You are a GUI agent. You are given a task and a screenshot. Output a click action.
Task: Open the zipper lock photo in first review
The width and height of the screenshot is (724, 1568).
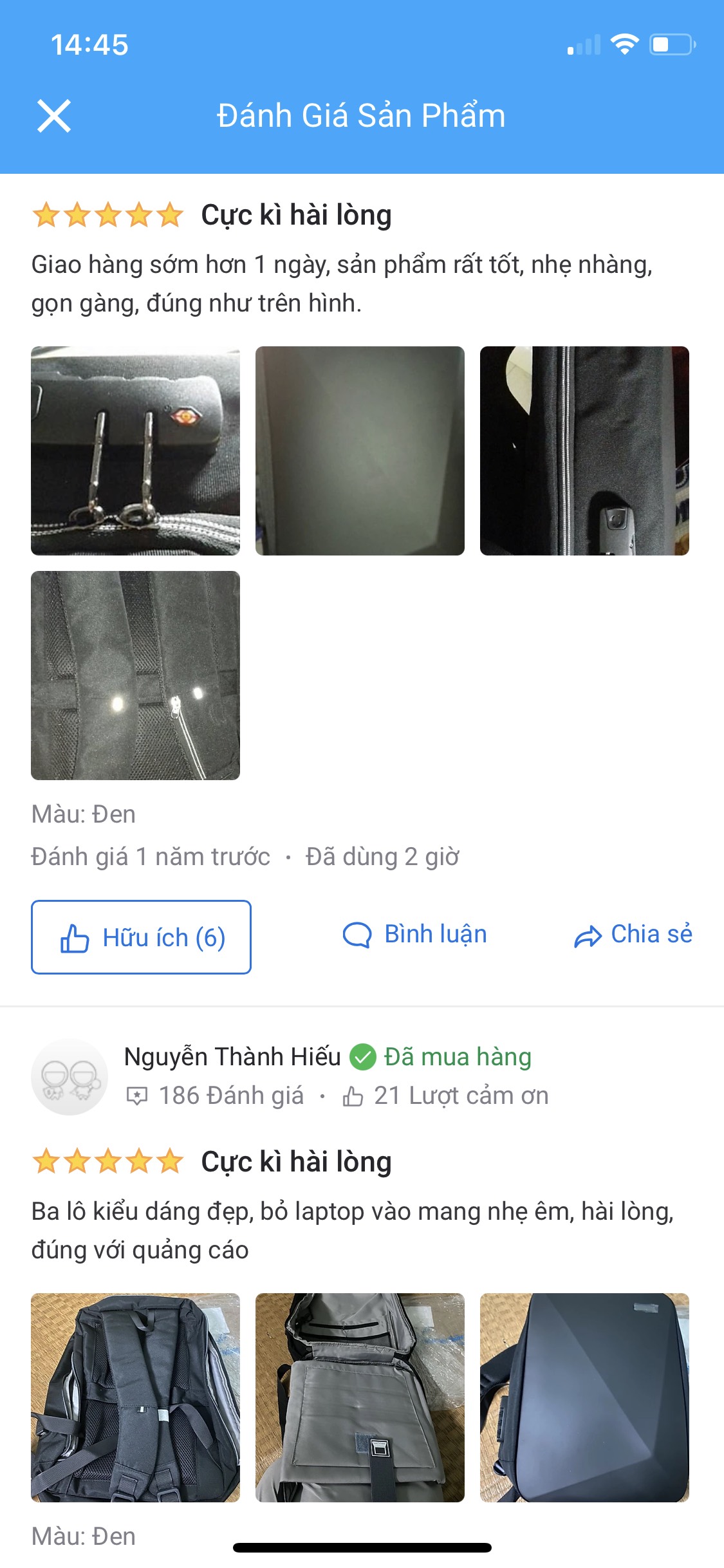coord(135,451)
